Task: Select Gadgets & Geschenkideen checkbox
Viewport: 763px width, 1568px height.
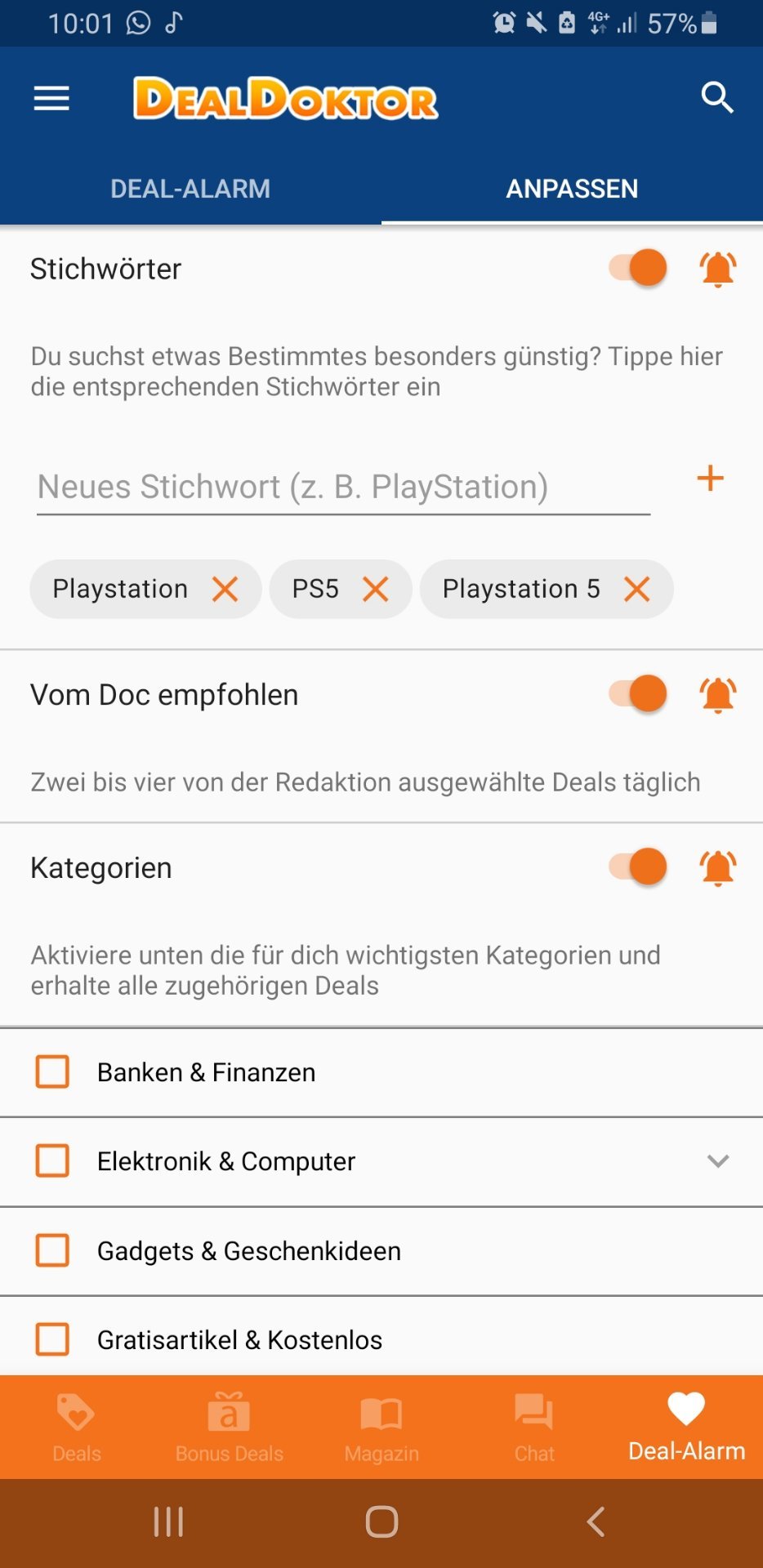Action: pos(52,1250)
